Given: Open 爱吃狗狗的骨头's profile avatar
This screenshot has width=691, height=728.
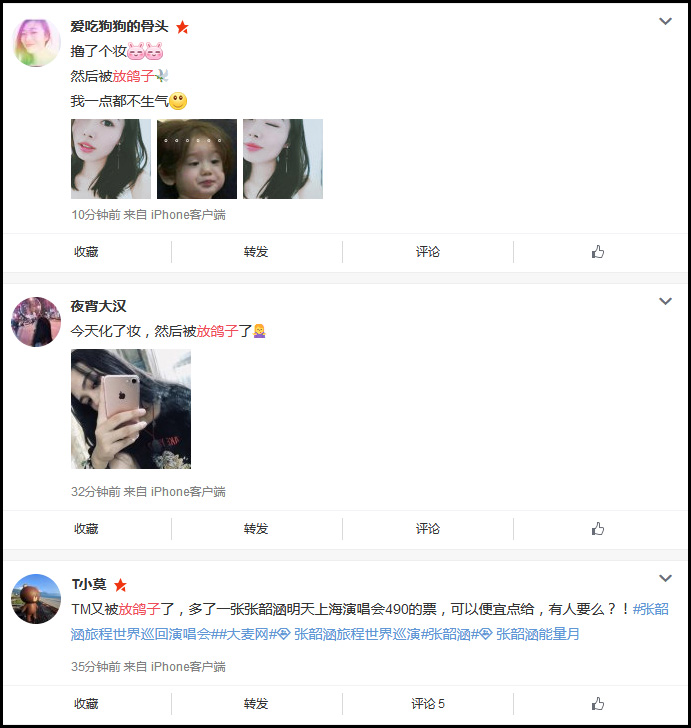Looking at the screenshot, I should (x=36, y=43).
